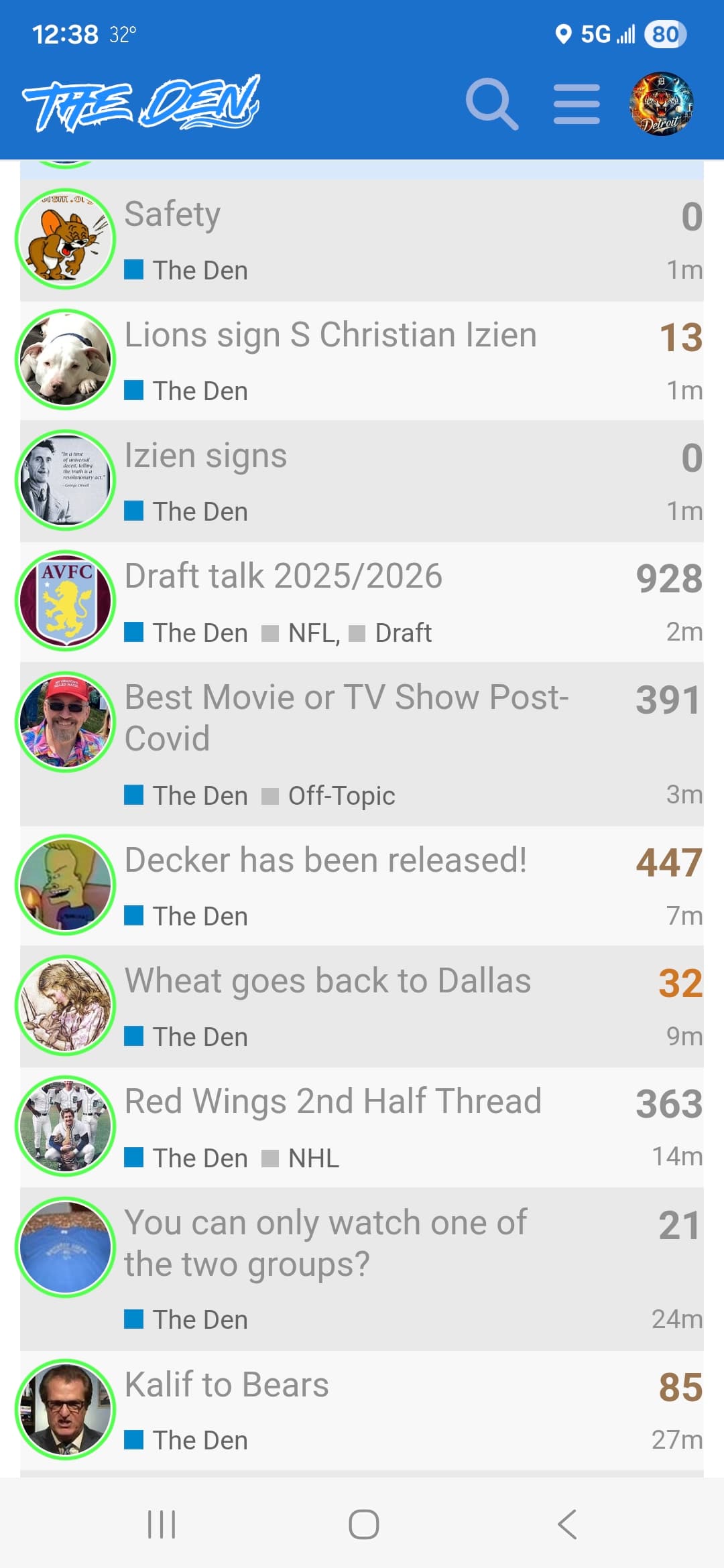The height and width of the screenshot is (1568, 724).
Task: Select the Draft tag on Draft talk
Action: tap(403, 633)
